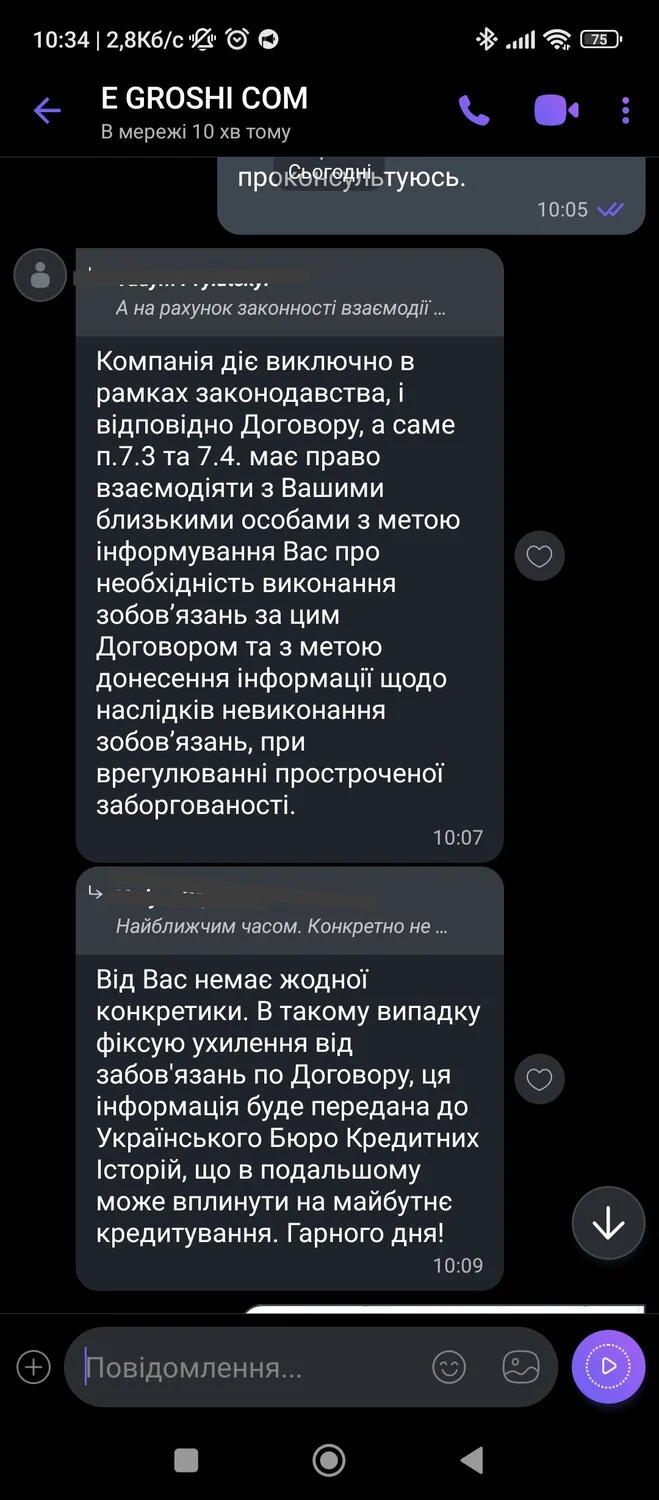Screen dimensions: 659x1500
Task: Like the 10:07 message about Договору
Action: (x=539, y=556)
